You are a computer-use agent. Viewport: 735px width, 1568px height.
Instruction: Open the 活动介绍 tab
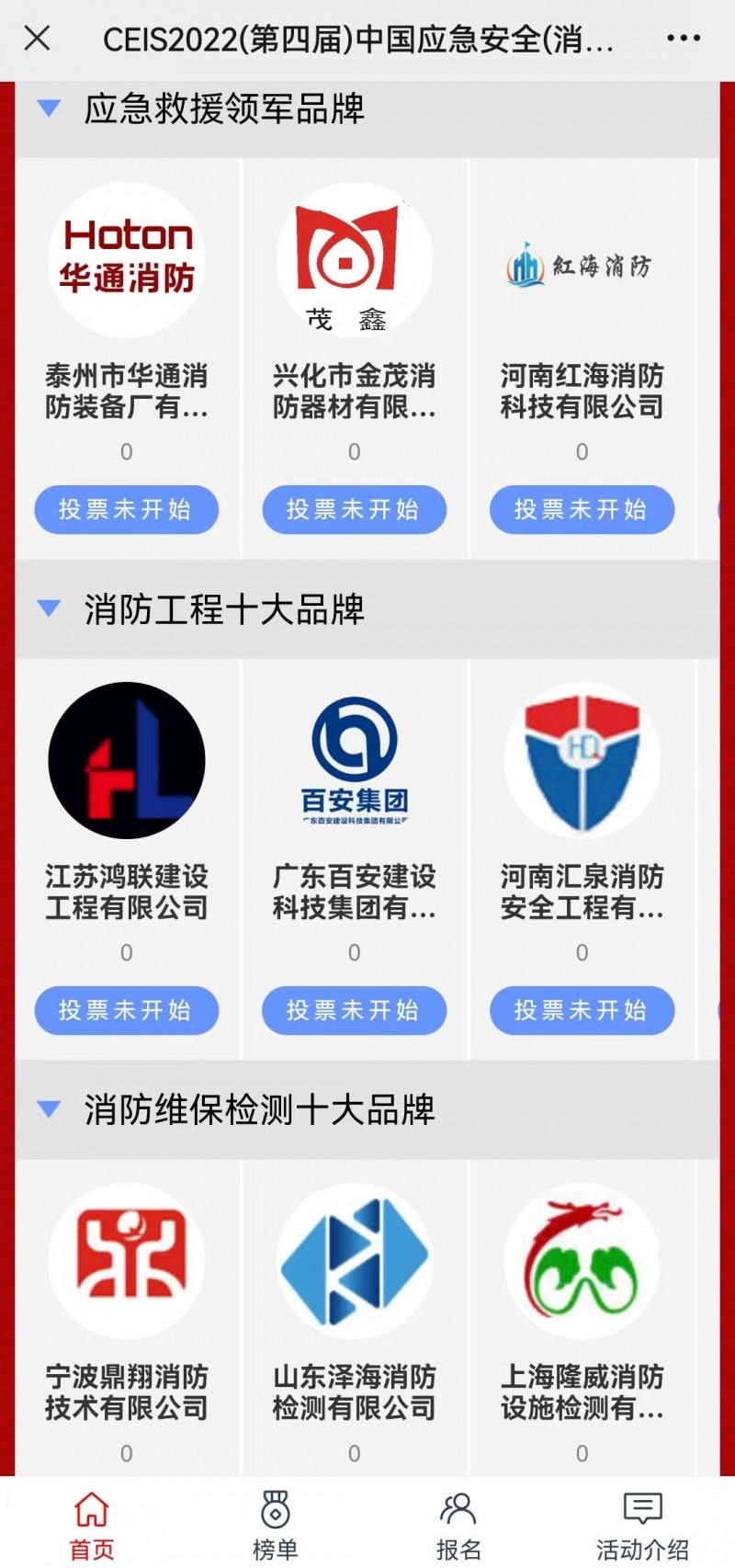[642, 1526]
